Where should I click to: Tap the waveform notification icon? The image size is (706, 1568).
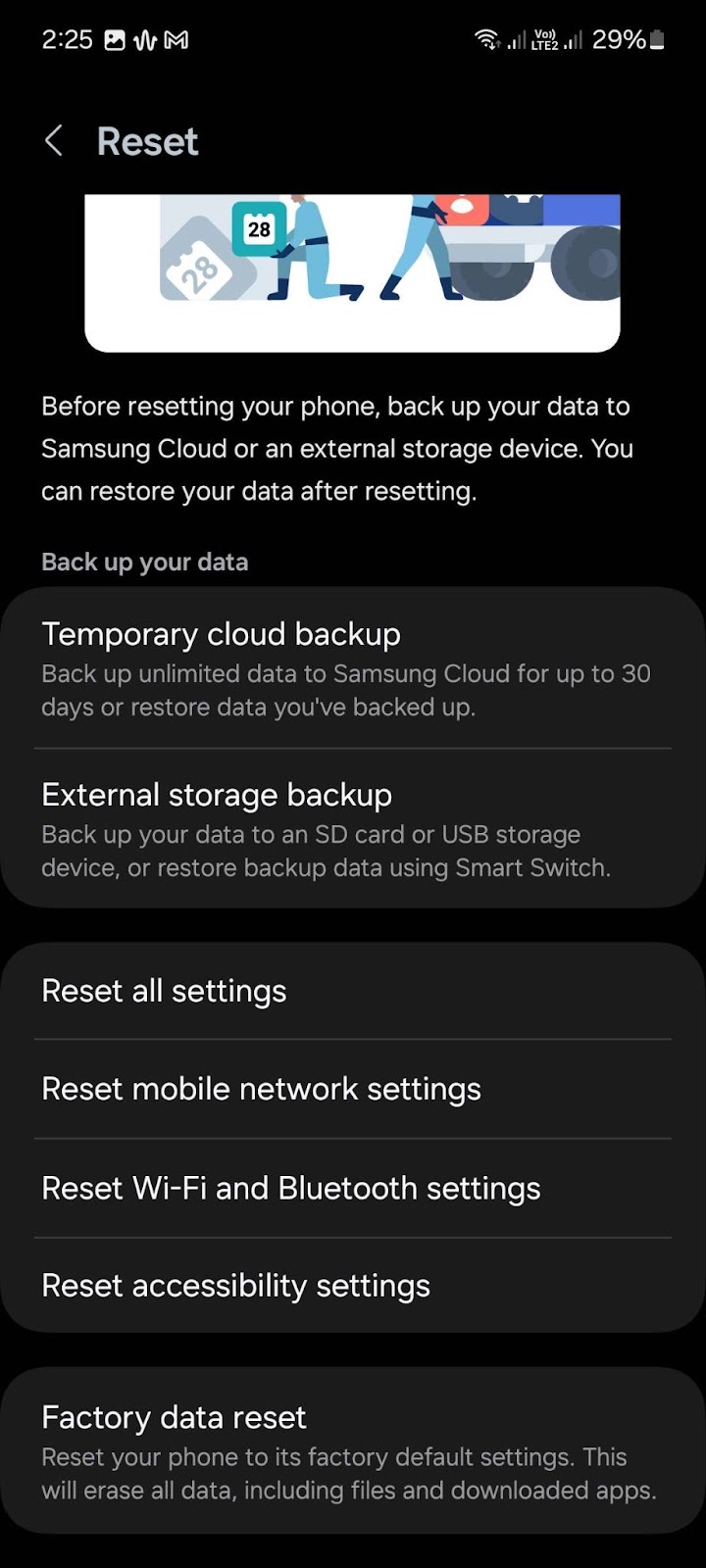(147, 40)
